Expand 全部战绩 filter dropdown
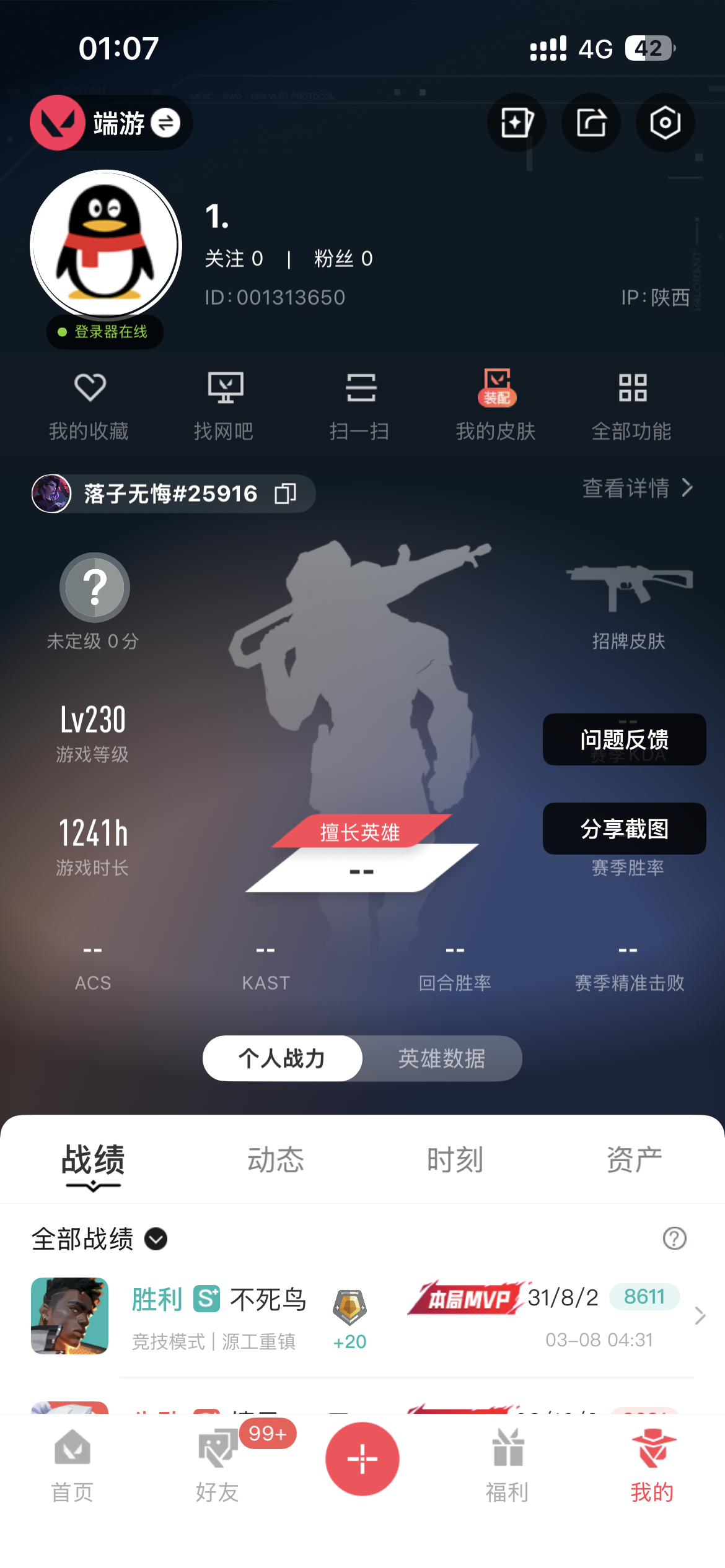Viewport: 725px width, 1568px height. 156,1239
